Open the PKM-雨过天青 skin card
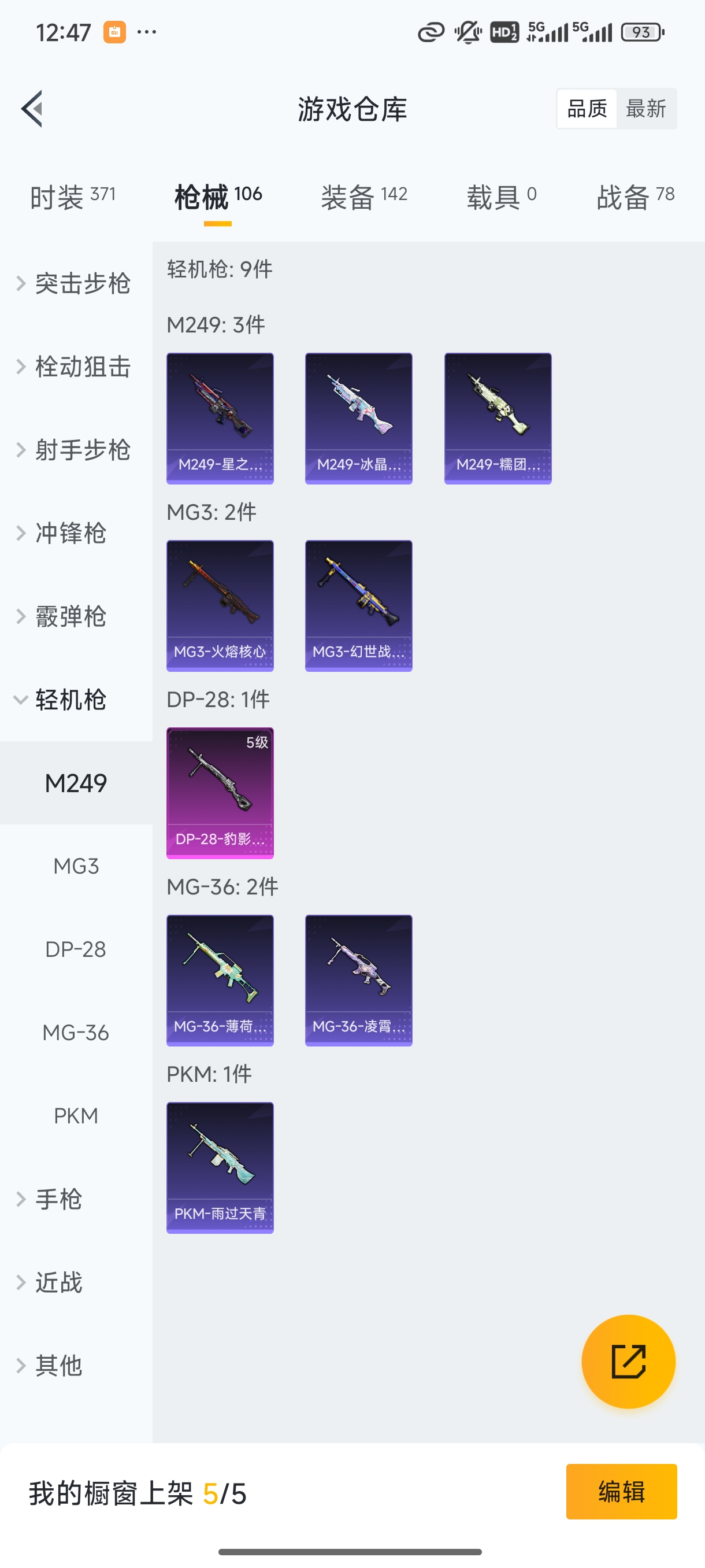Image resolution: width=705 pixels, height=1568 pixels. click(220, 1167)
